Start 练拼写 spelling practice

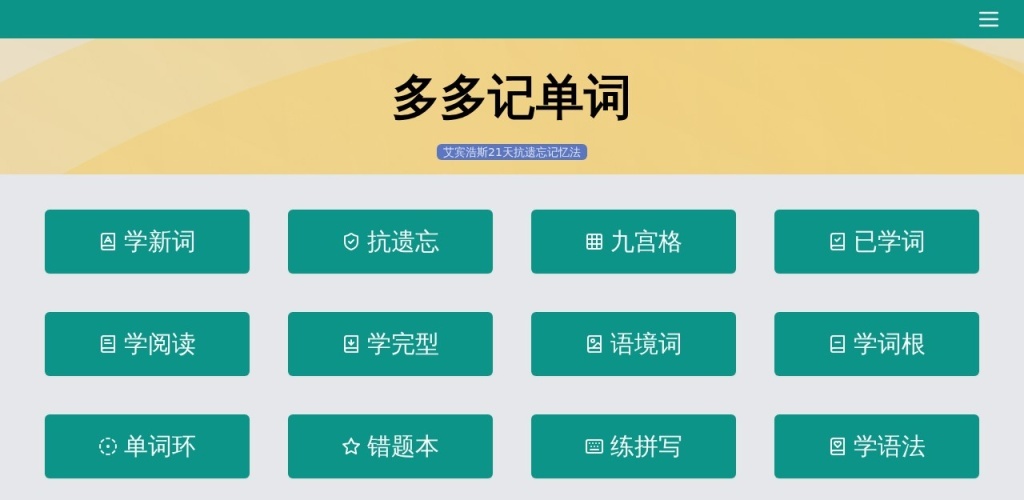[633, 446]
